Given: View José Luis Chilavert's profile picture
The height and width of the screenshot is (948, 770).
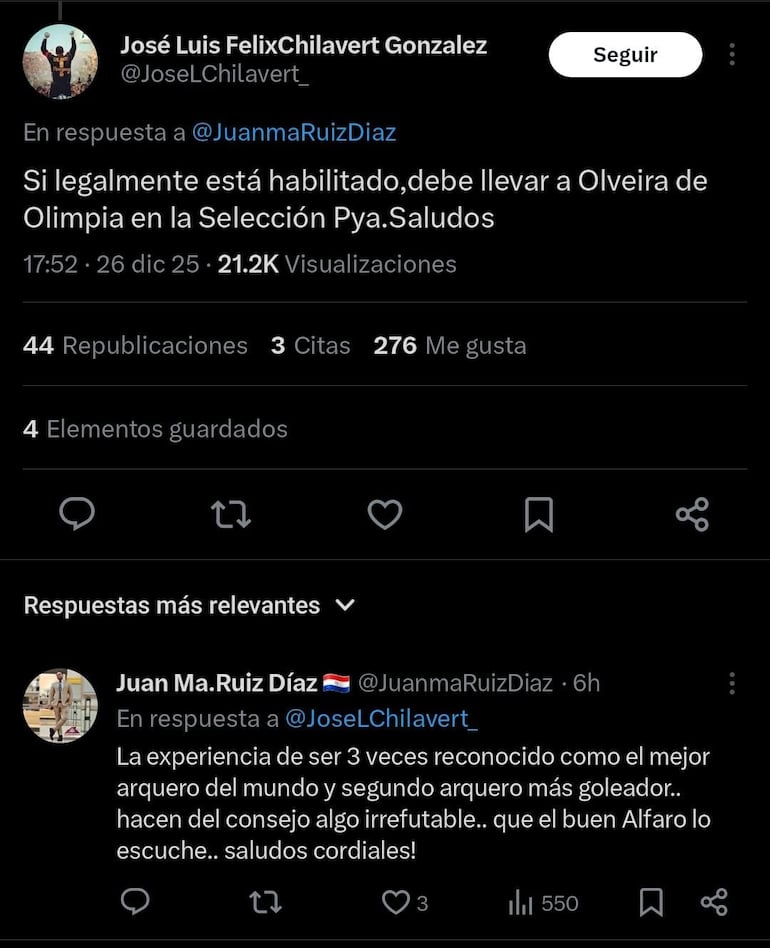Looking at the screenshot, I should click(60, 60).
